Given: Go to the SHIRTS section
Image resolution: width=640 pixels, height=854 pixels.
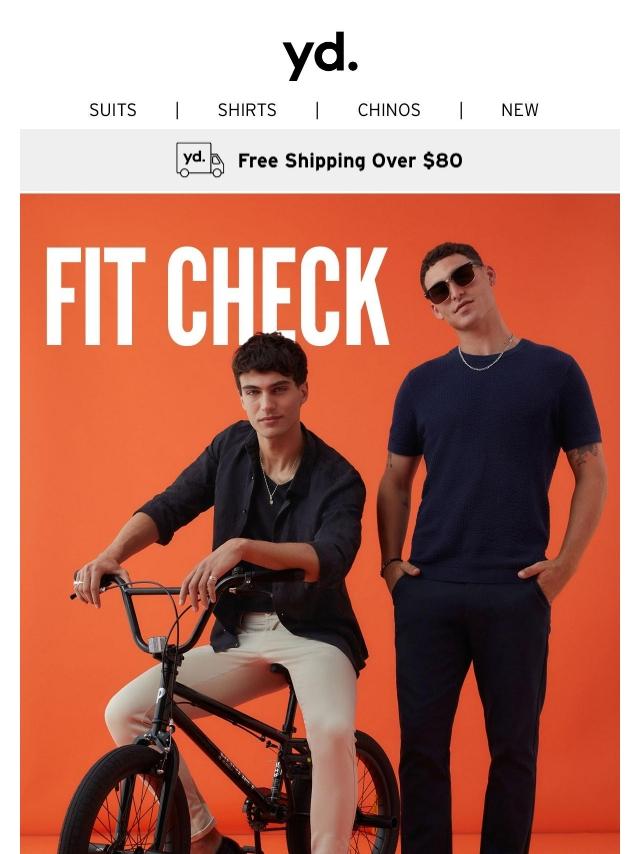Looking at the screenshot, I should (247, 110).
